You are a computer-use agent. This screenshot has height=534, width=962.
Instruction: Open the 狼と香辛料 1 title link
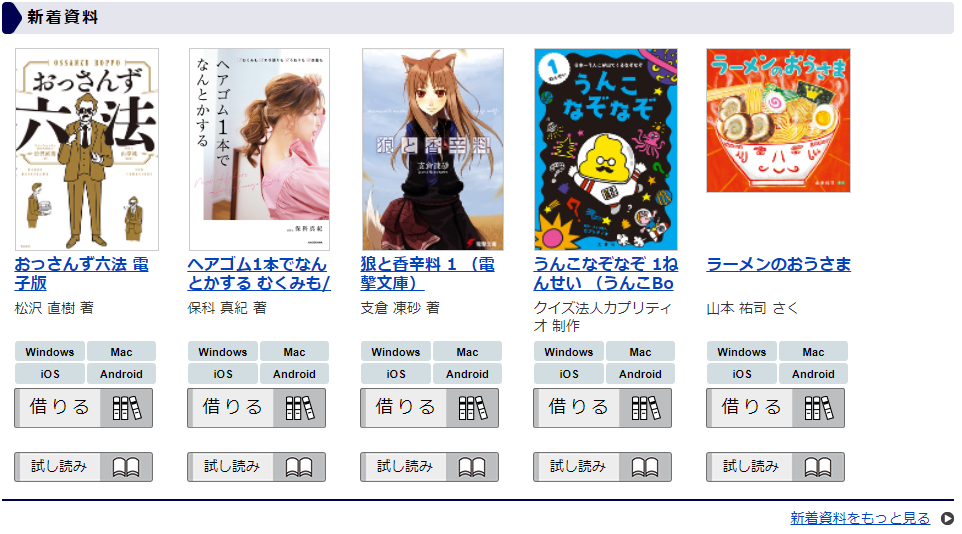coord(428,265)
